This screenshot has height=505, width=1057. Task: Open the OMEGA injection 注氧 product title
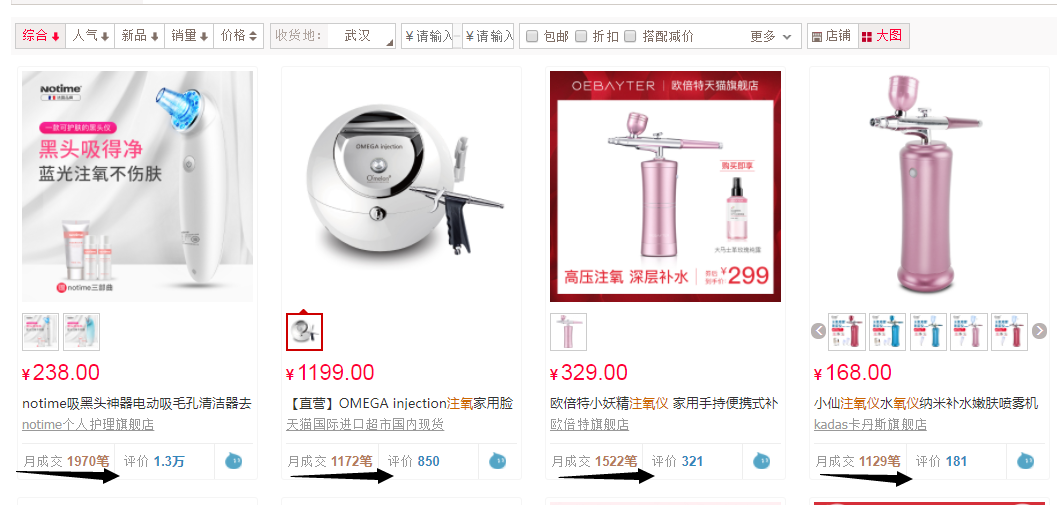pyautogui.click(x=399, y=403)
